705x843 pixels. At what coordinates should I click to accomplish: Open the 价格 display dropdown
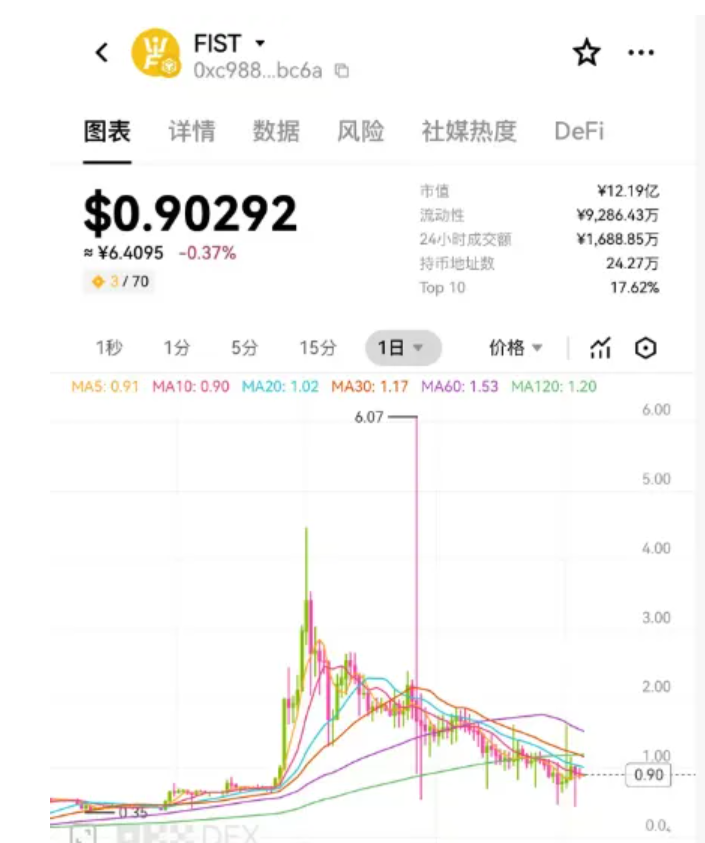(515, 348)
